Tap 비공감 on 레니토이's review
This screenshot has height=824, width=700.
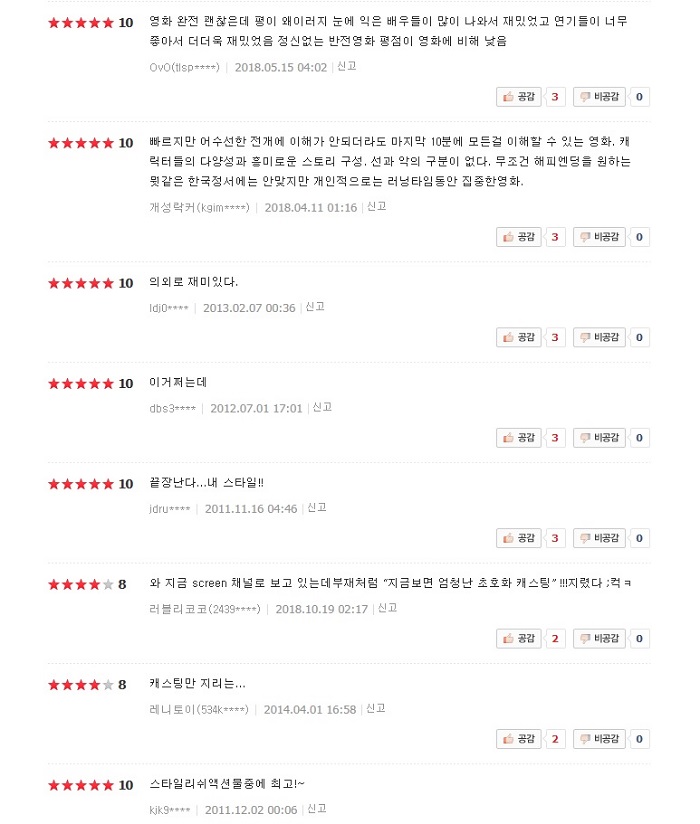[599, 739]
